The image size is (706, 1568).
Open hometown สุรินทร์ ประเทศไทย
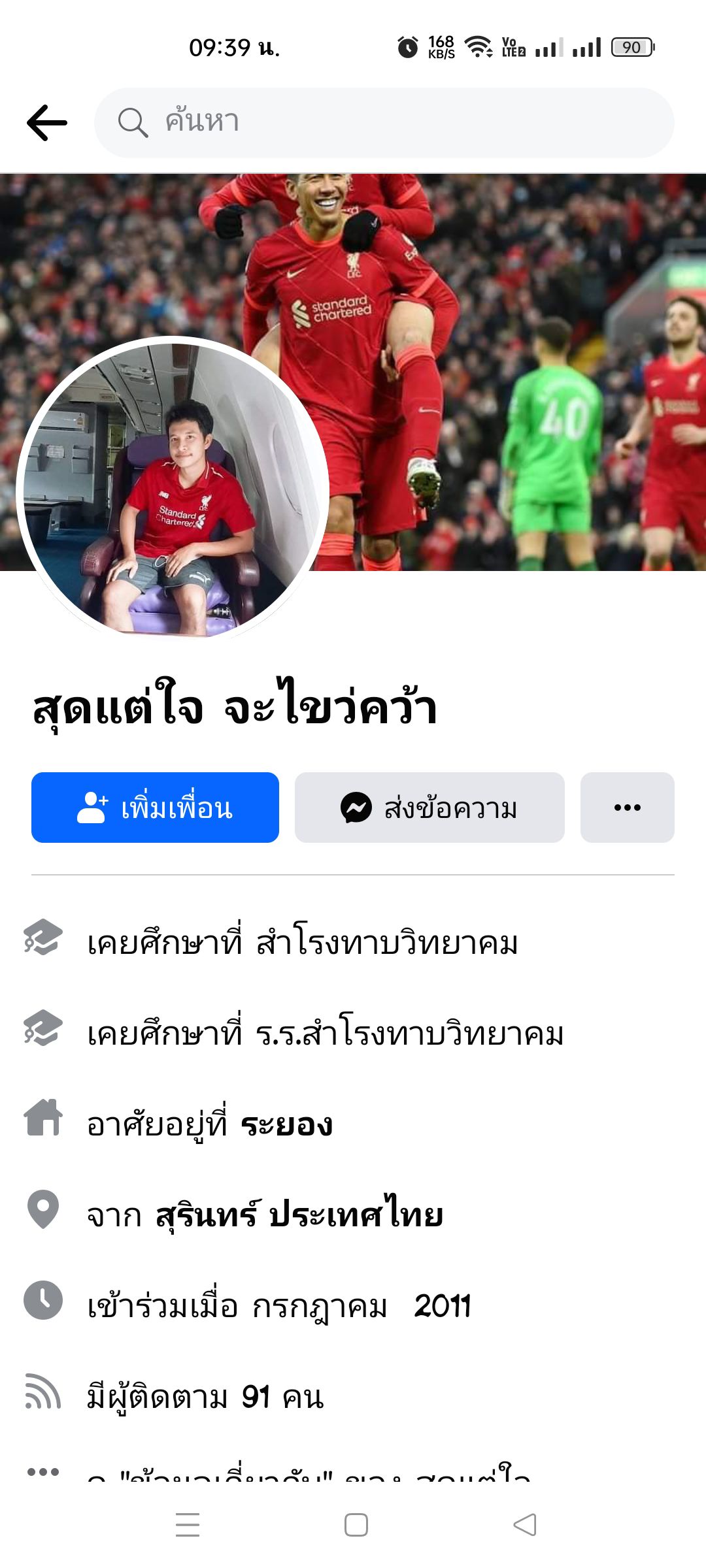[299, 1215]
